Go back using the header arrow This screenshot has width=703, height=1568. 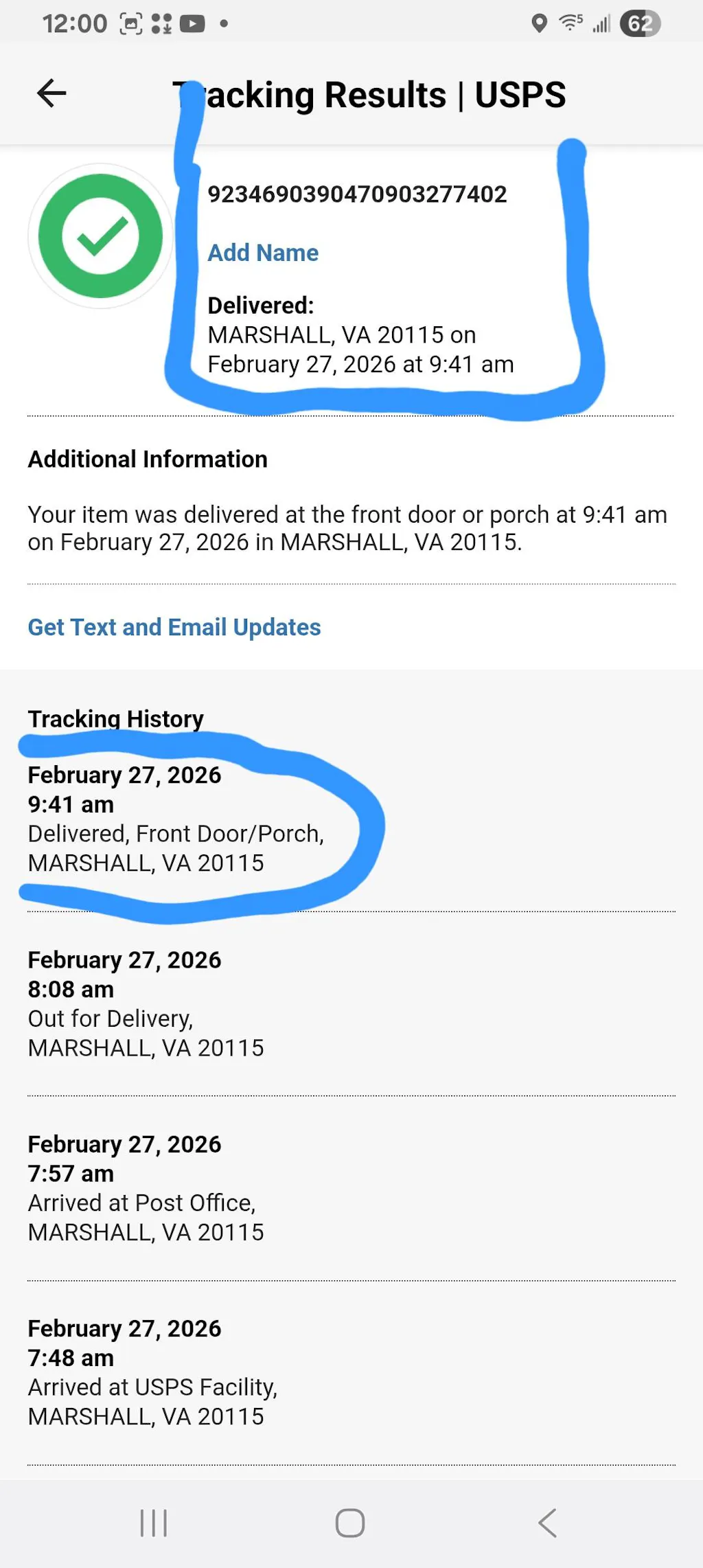51,93
